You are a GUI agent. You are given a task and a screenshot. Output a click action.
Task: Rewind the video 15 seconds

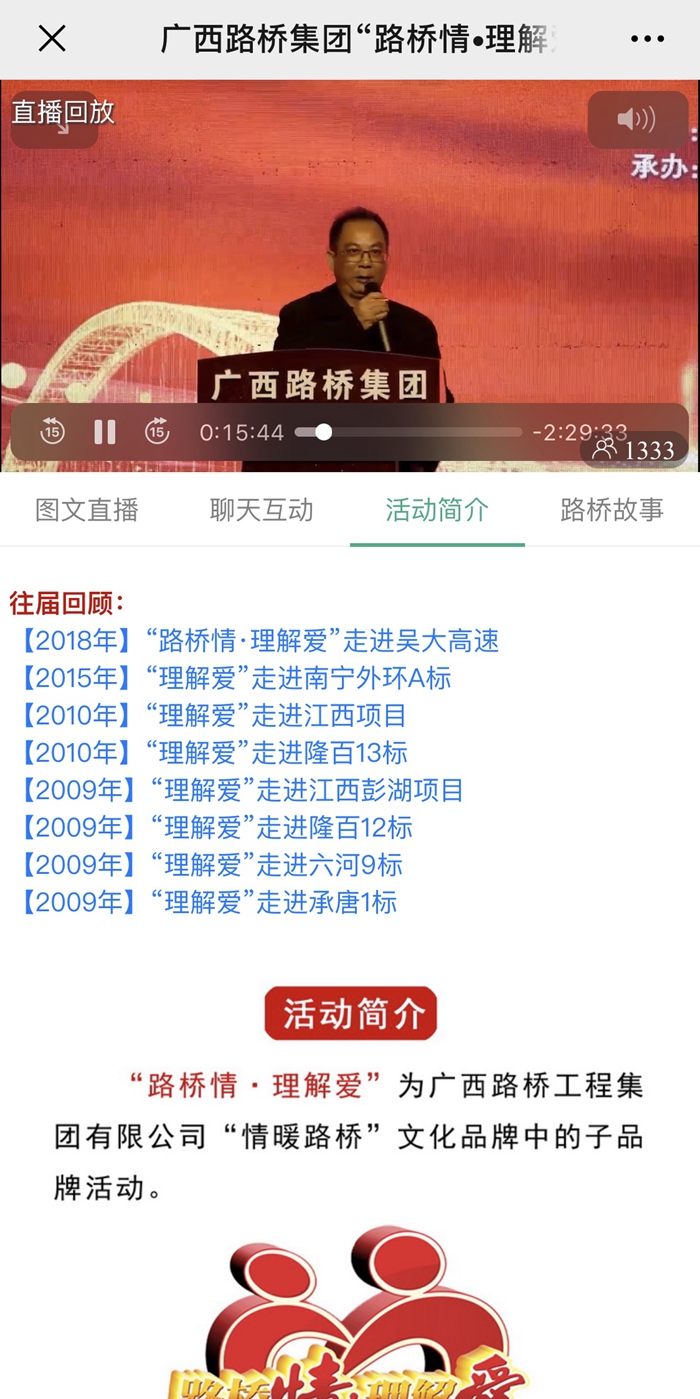[x=52, y=432]
